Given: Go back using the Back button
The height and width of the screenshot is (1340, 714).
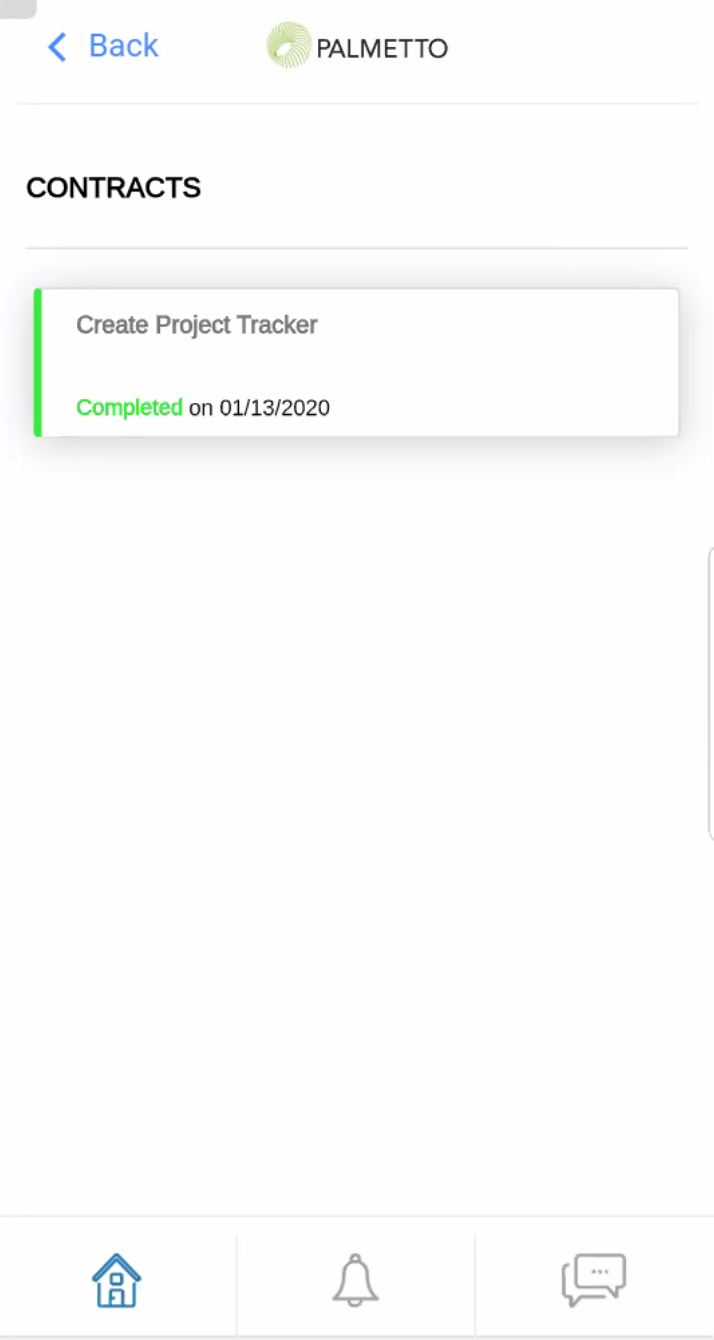Looking at the screenshot, I should point(102,46).
